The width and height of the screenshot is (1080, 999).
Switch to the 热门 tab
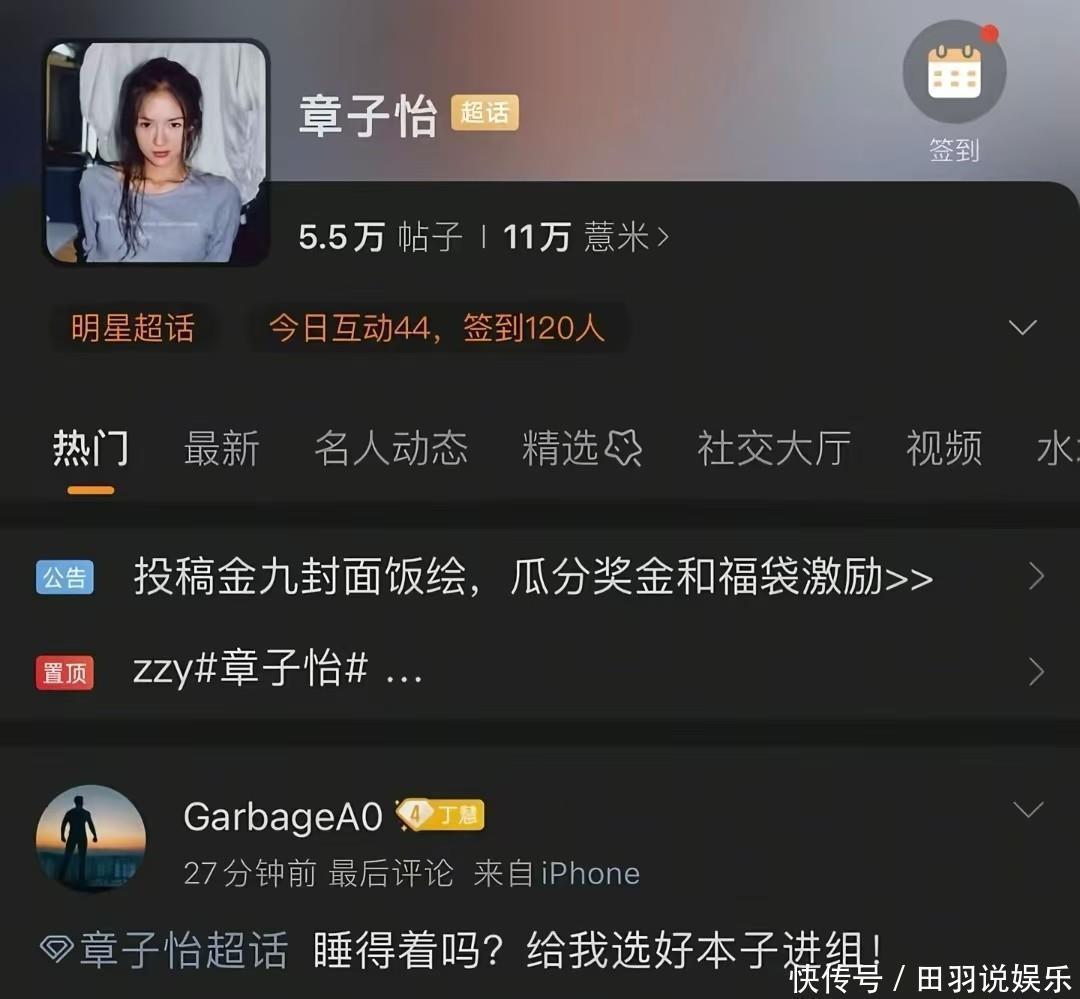click(91, 449)
